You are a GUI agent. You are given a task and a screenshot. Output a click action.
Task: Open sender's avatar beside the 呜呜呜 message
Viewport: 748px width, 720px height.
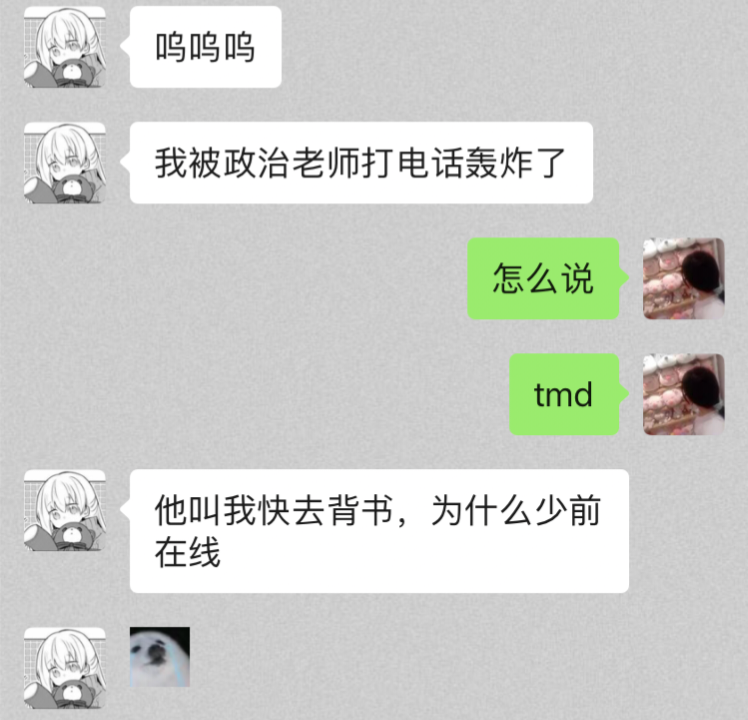click(x=64, y=46)
